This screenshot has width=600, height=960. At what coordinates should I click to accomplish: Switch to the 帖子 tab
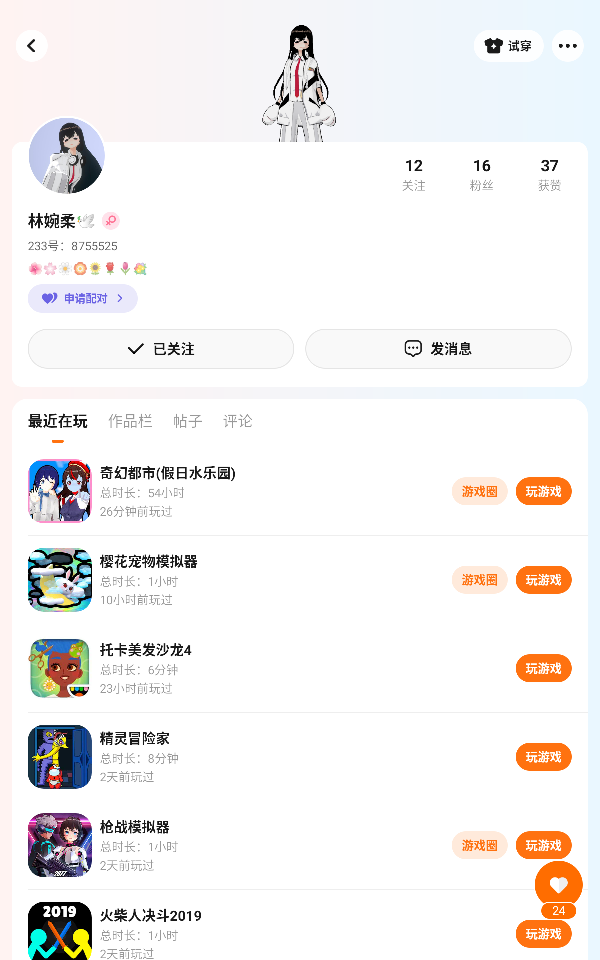point(188,421)
